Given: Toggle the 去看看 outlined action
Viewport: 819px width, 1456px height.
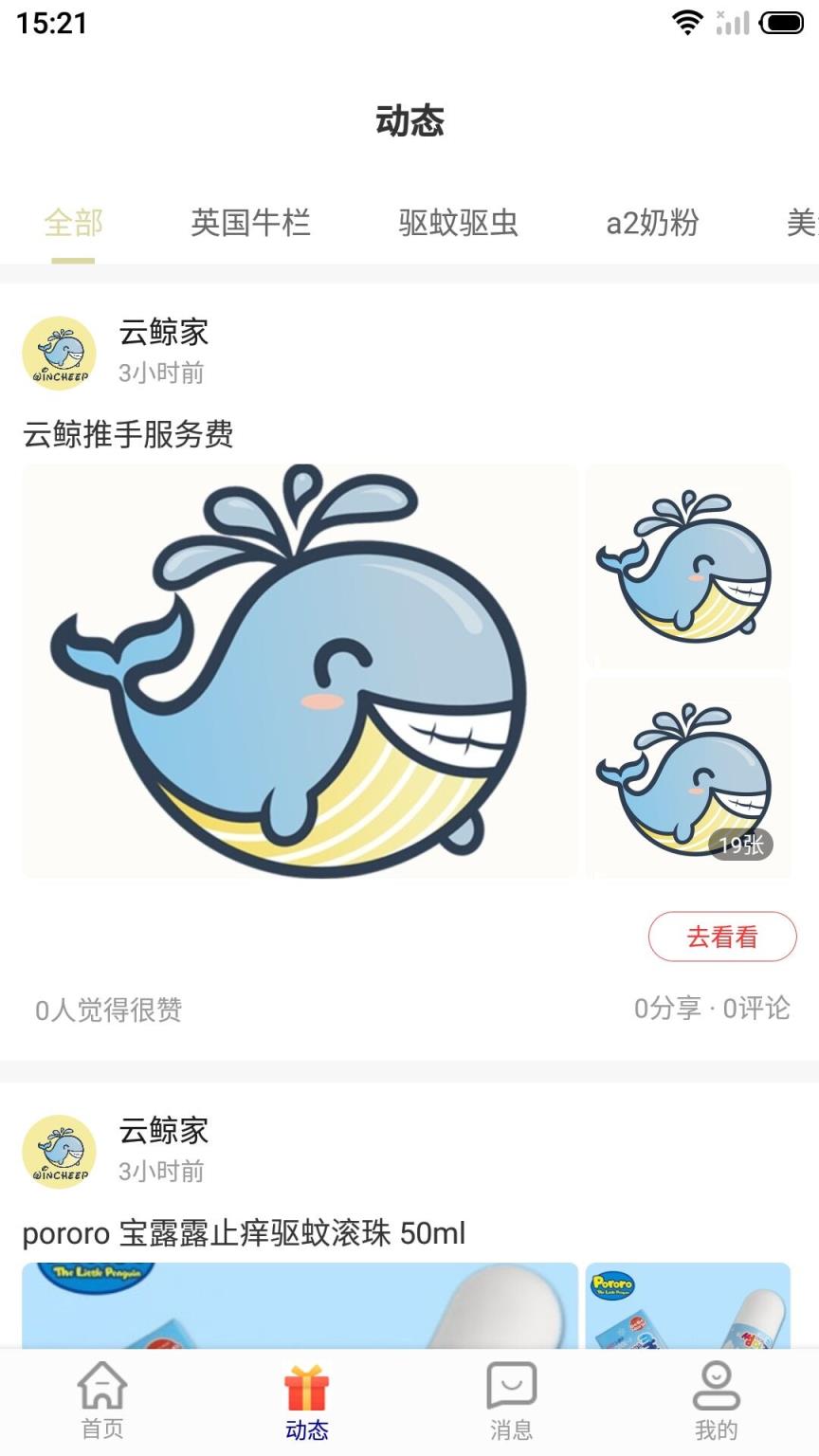Looking at the screenshot, I should click(x=722, y=936).
